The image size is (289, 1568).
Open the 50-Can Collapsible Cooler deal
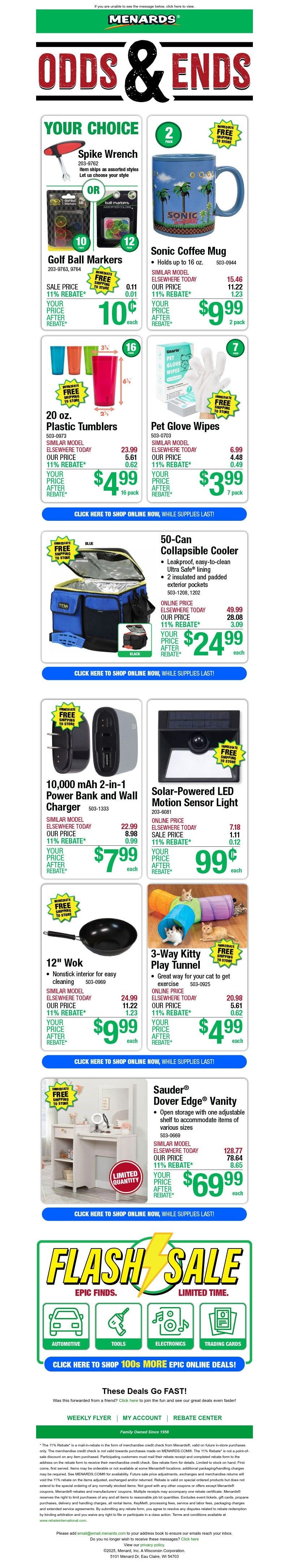pos(144,596)
